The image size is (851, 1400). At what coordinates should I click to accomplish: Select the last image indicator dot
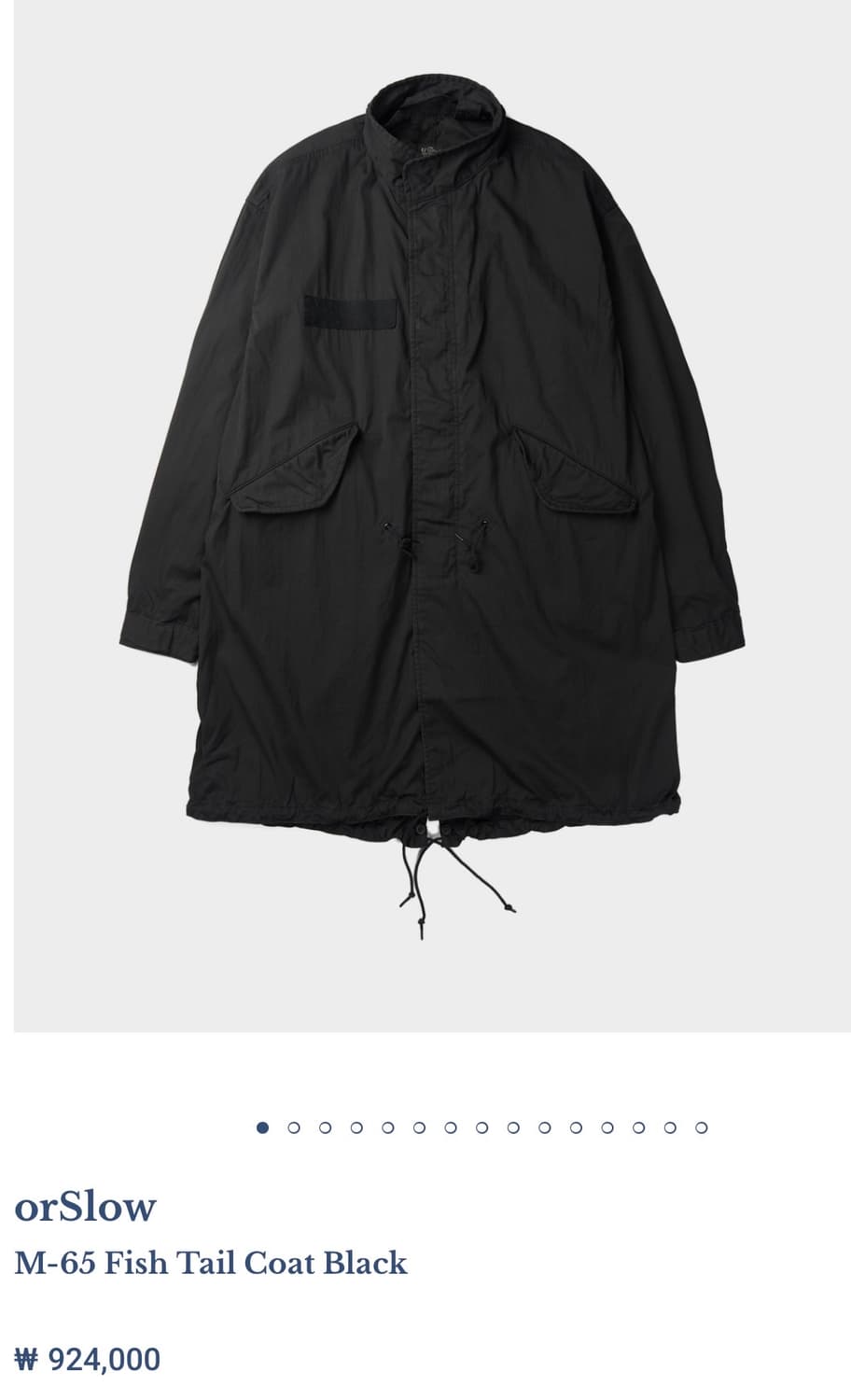point(702,1127)
